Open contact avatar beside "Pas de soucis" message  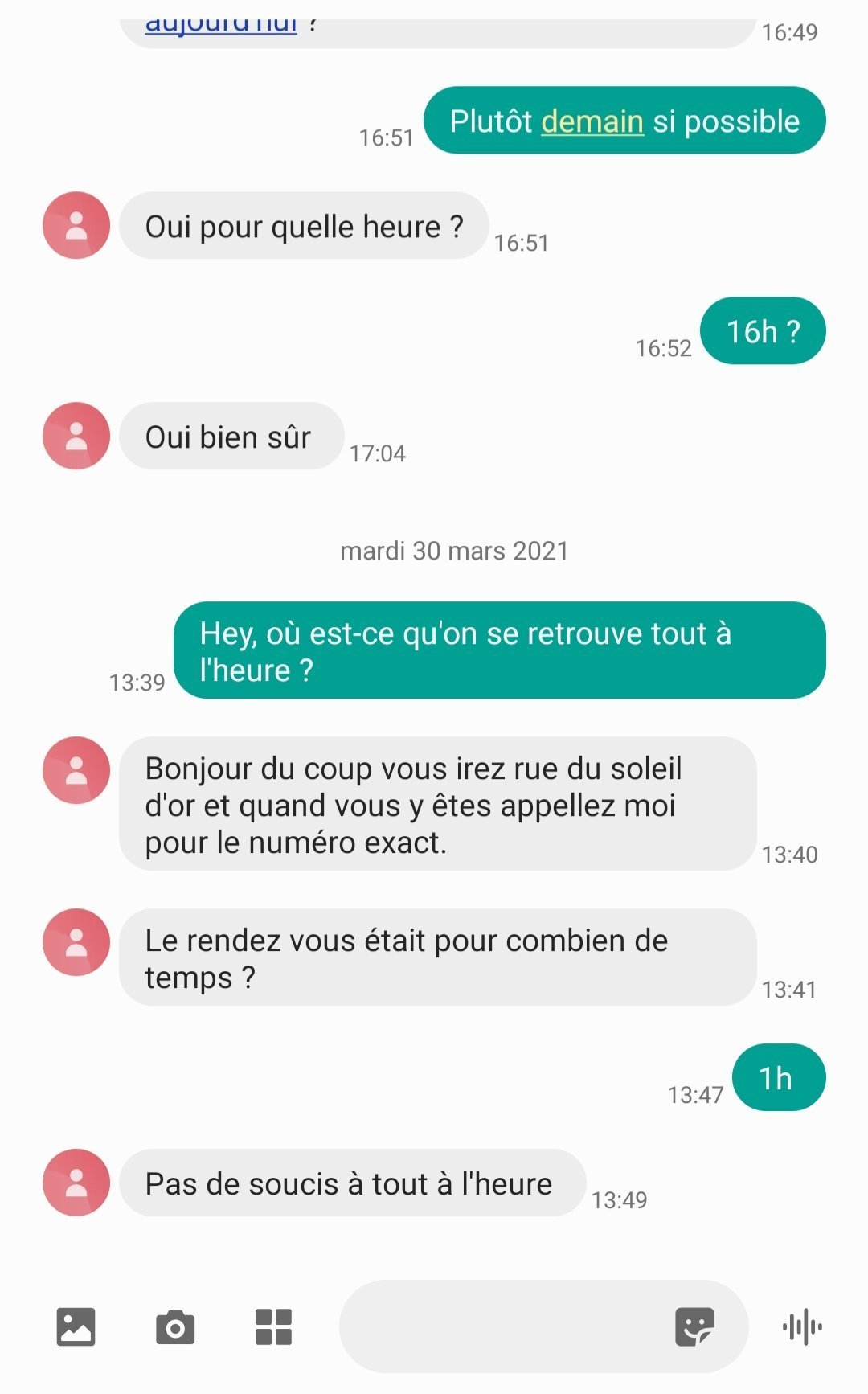(76, 1183)
